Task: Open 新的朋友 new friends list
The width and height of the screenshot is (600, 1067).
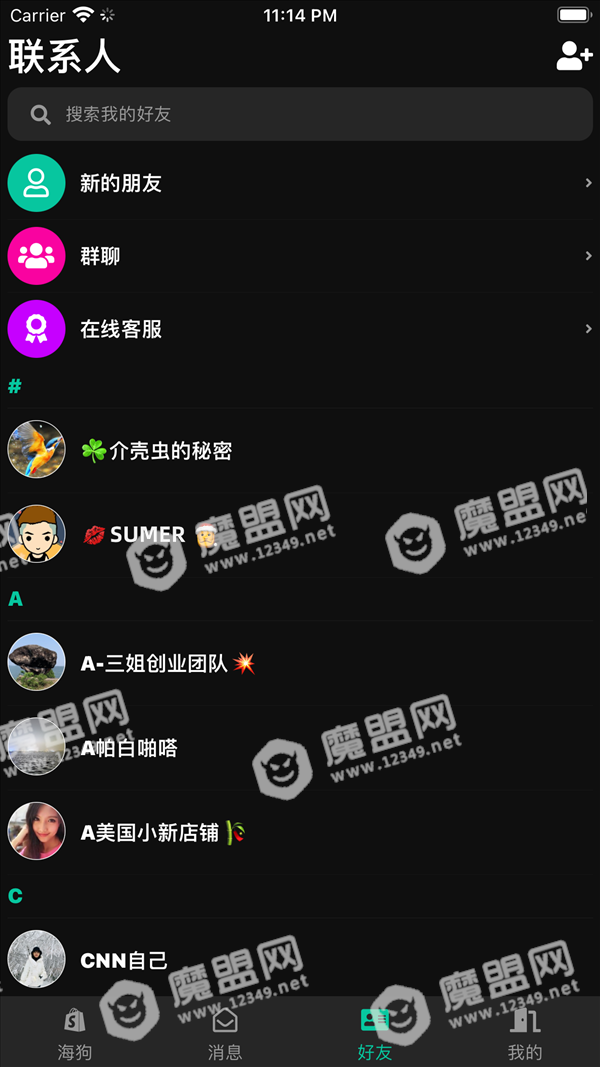Action: [x=300, y=183]
